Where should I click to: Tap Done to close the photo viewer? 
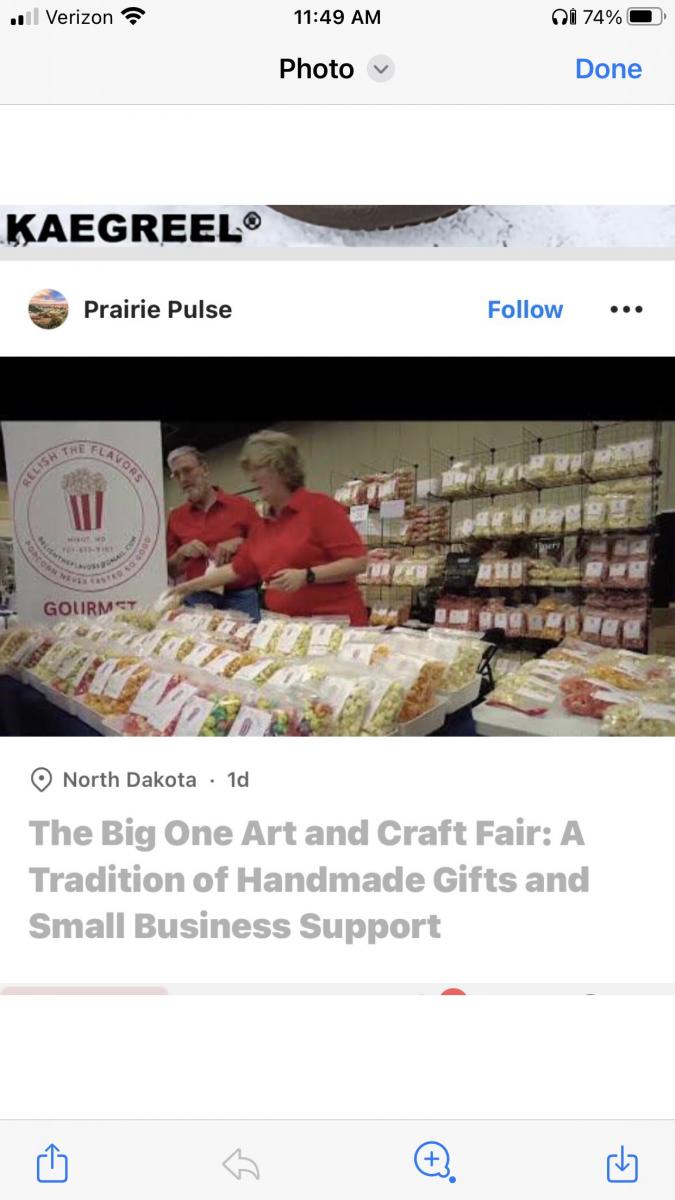608,69
